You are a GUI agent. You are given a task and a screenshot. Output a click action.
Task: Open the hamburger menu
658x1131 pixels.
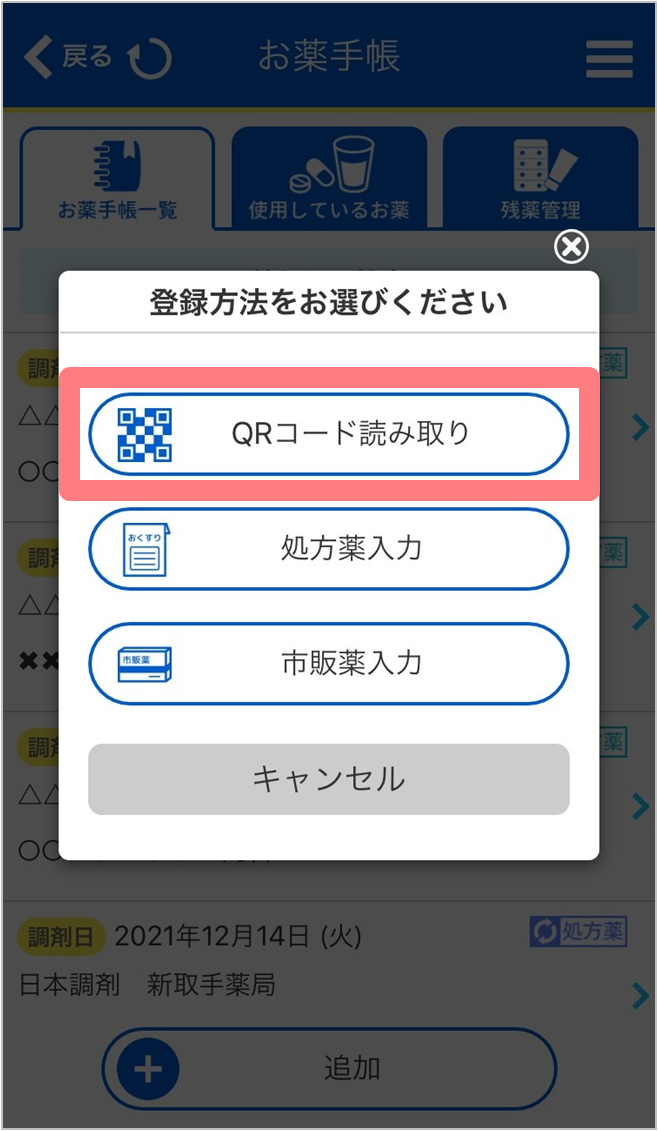point(609,58)
